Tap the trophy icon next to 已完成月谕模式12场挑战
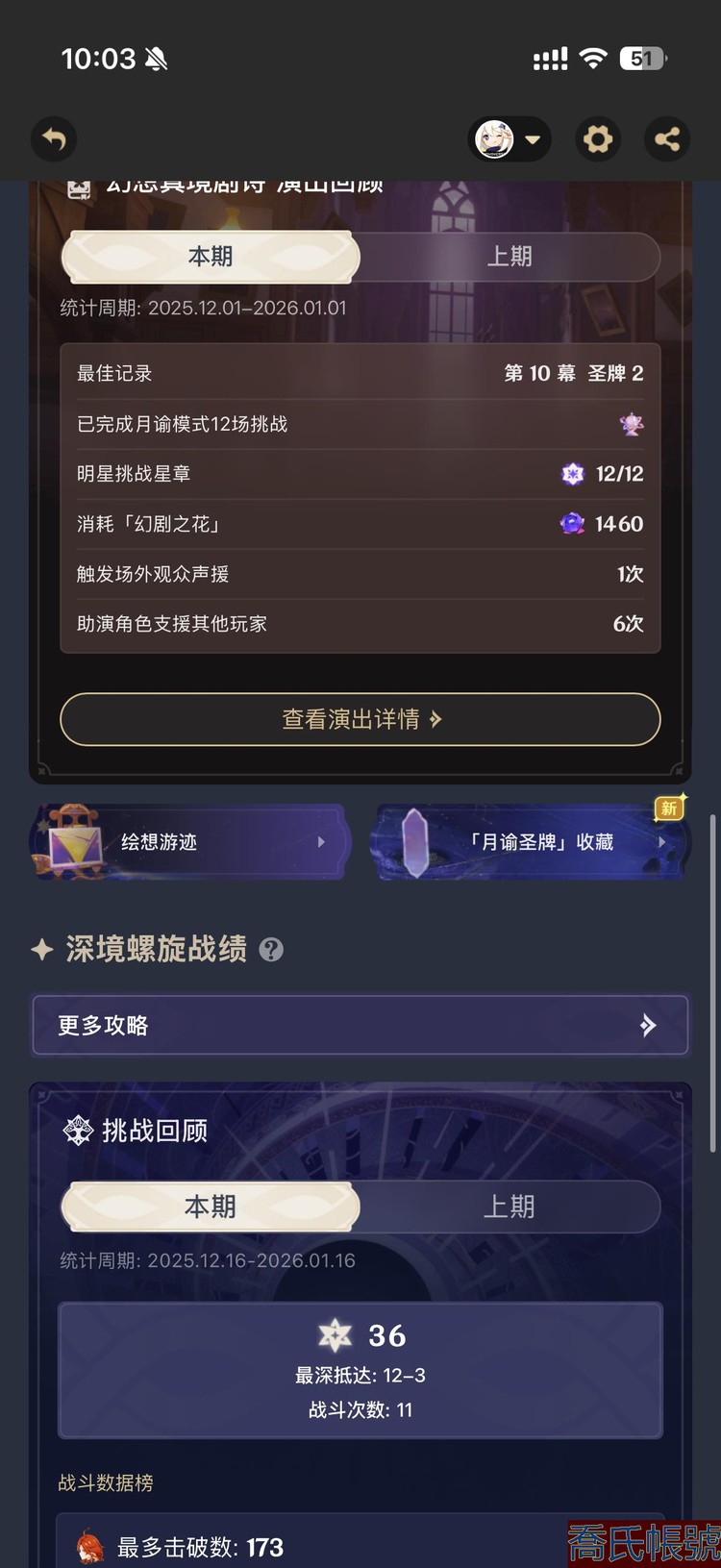Screen dimensions: 721x1568 click(x=632, y=424)
